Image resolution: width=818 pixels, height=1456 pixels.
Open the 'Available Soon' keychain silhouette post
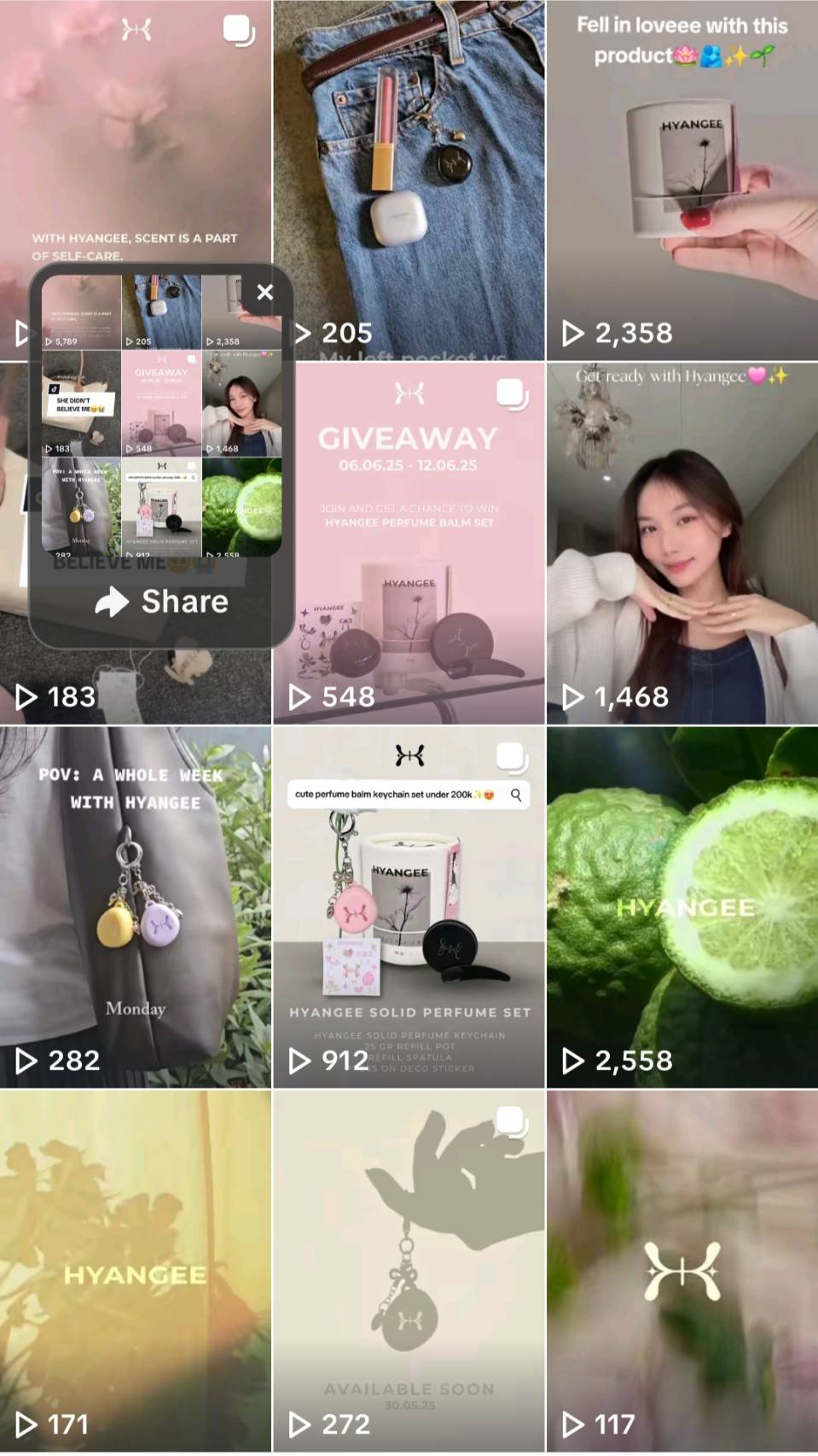pos(409,1272)
